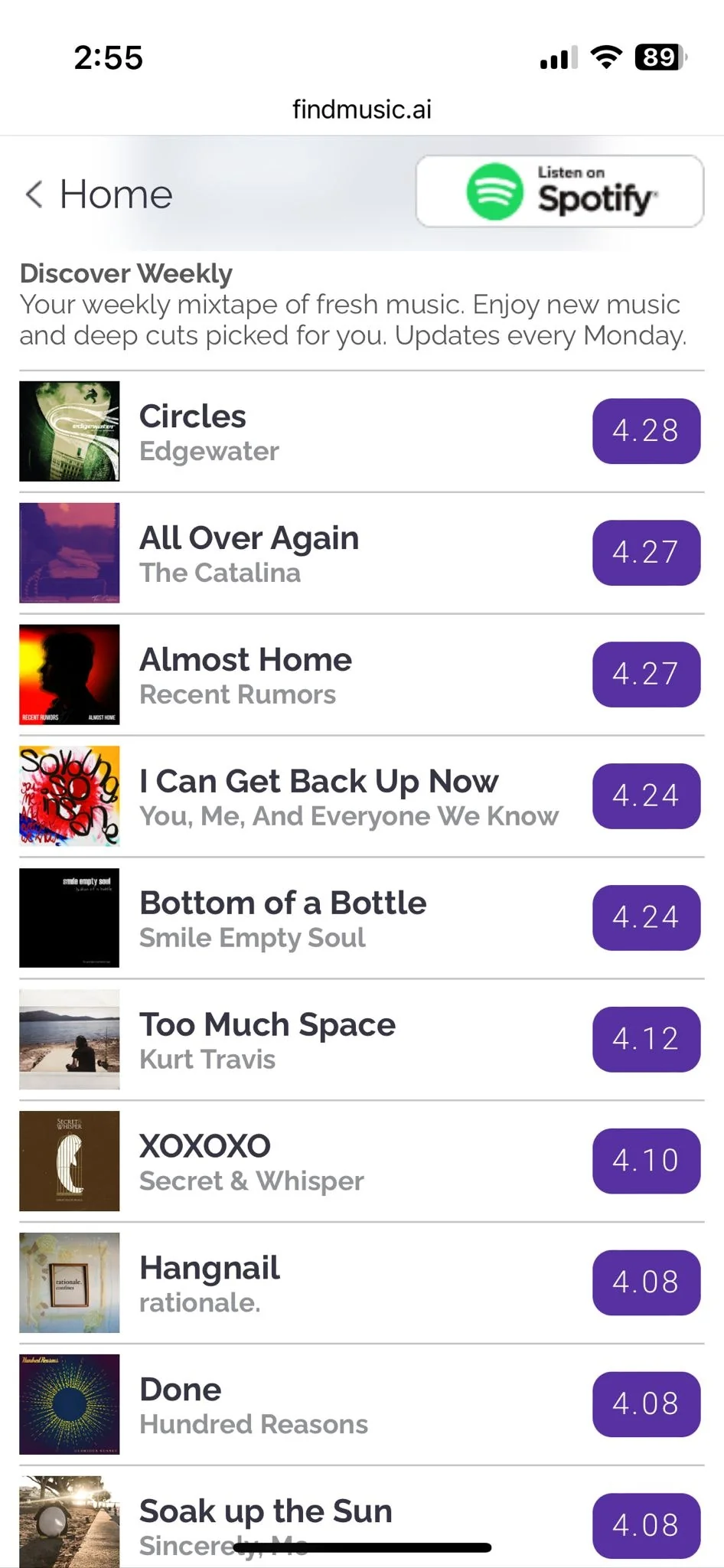Tap the findmusic.ai address label
Image resolution: width=724 pixels, height=1568 pixels.
[361, 109]
